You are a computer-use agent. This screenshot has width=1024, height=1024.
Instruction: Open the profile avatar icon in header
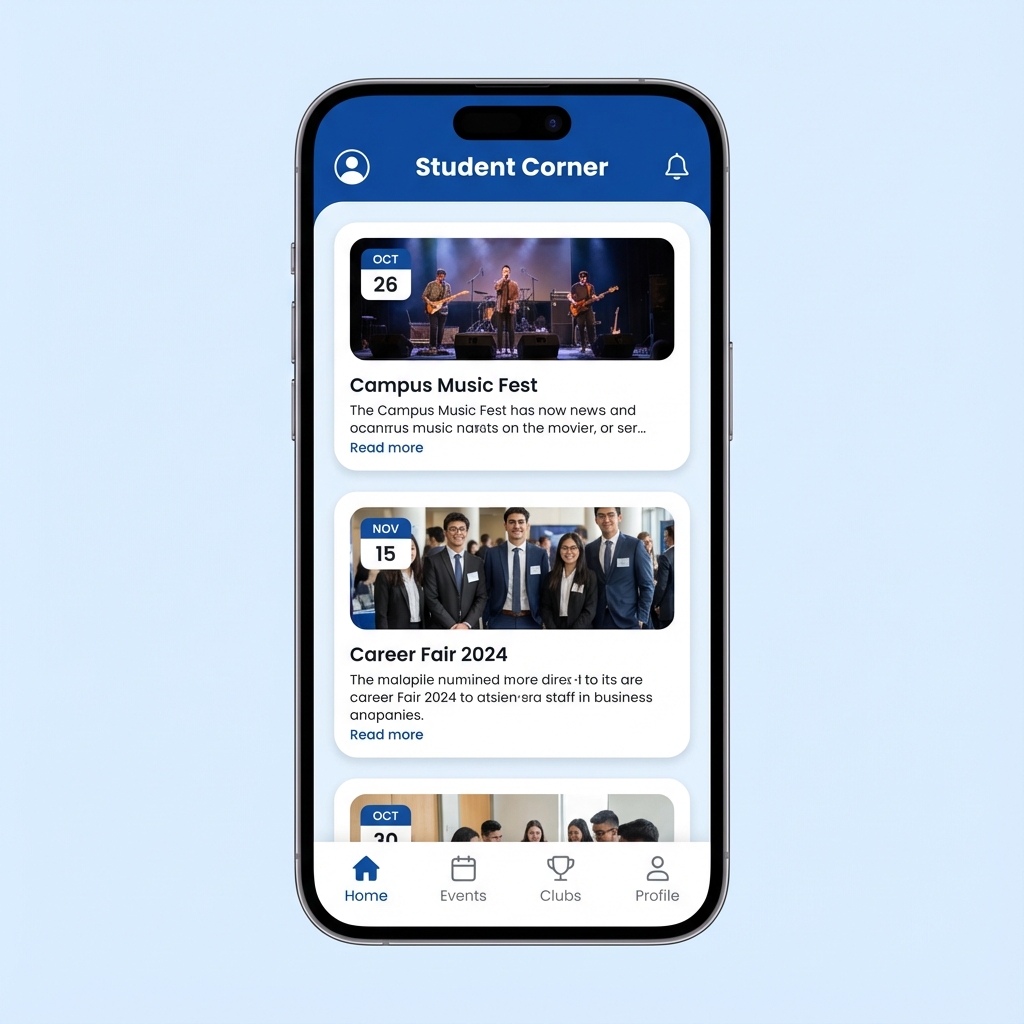[352, 167]
